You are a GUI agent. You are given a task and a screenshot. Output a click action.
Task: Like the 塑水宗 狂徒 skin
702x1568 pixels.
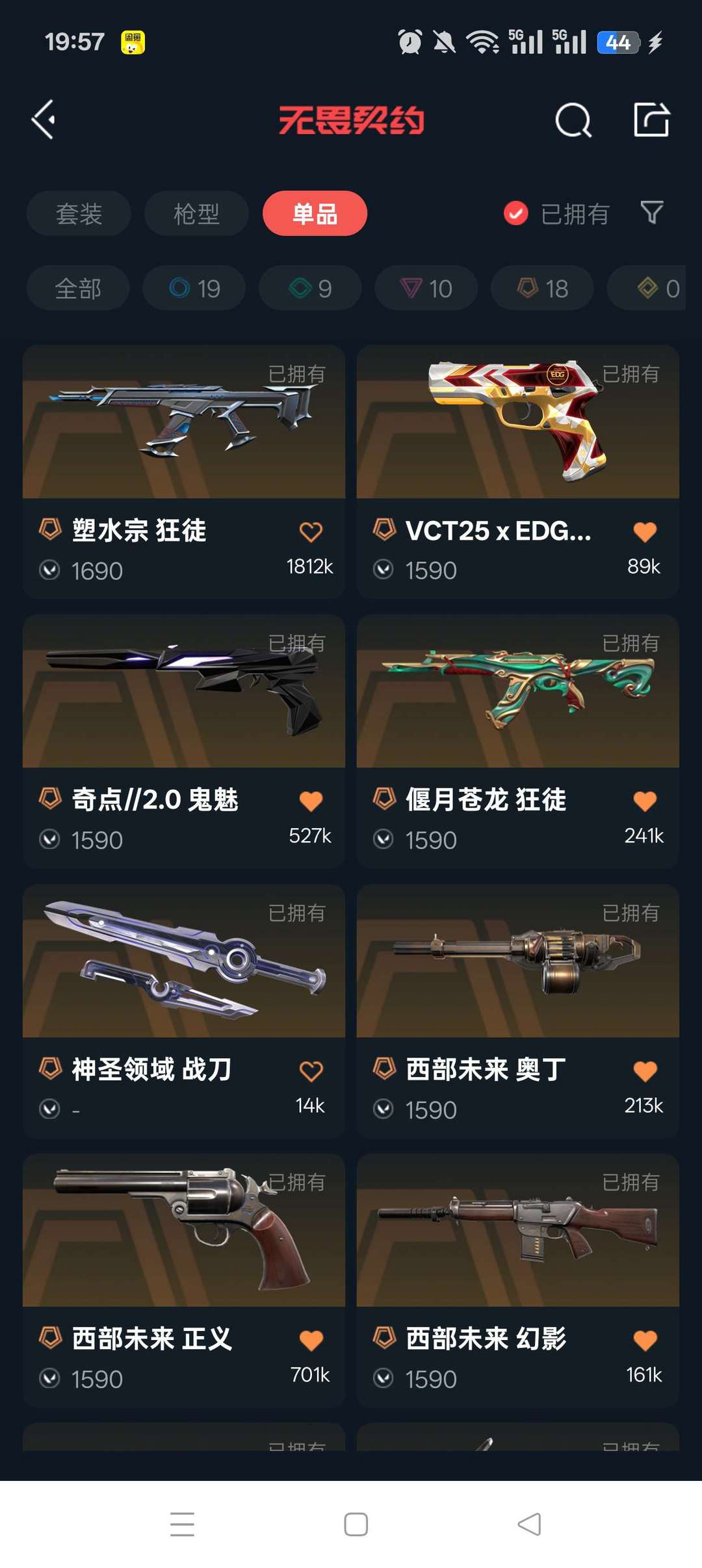311,532
